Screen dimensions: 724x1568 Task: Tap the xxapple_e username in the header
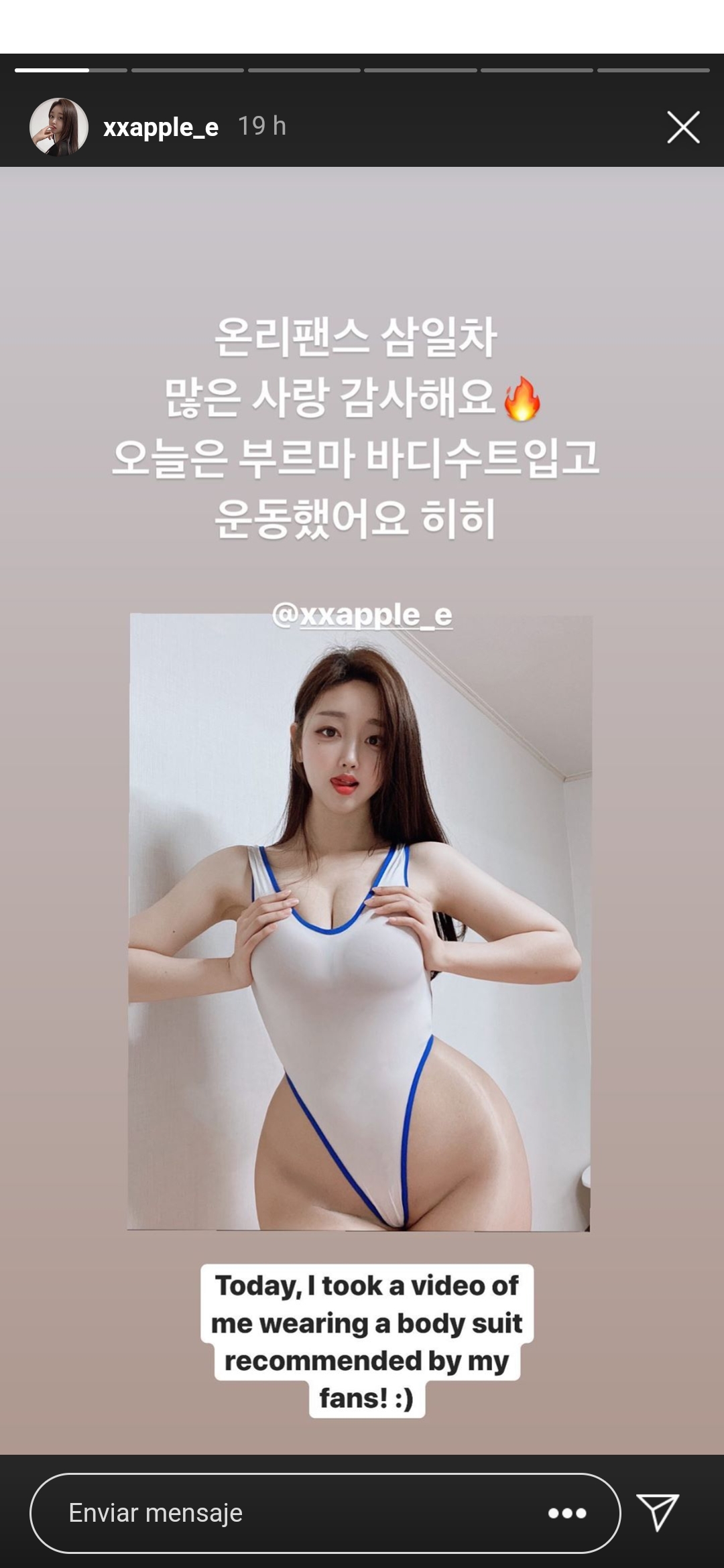click(161, 127)
